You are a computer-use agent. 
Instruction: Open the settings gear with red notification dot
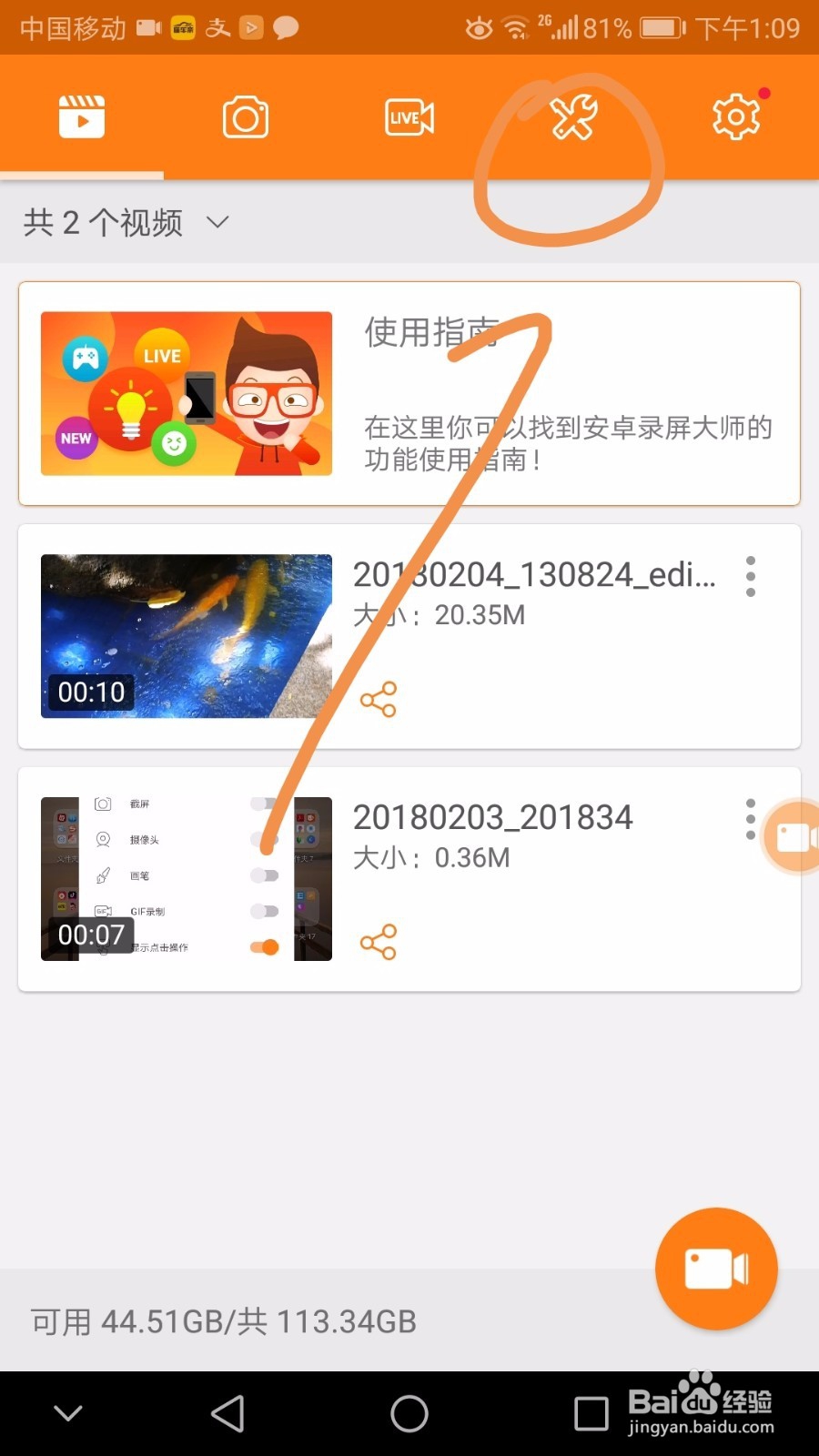tap(735, 116)
